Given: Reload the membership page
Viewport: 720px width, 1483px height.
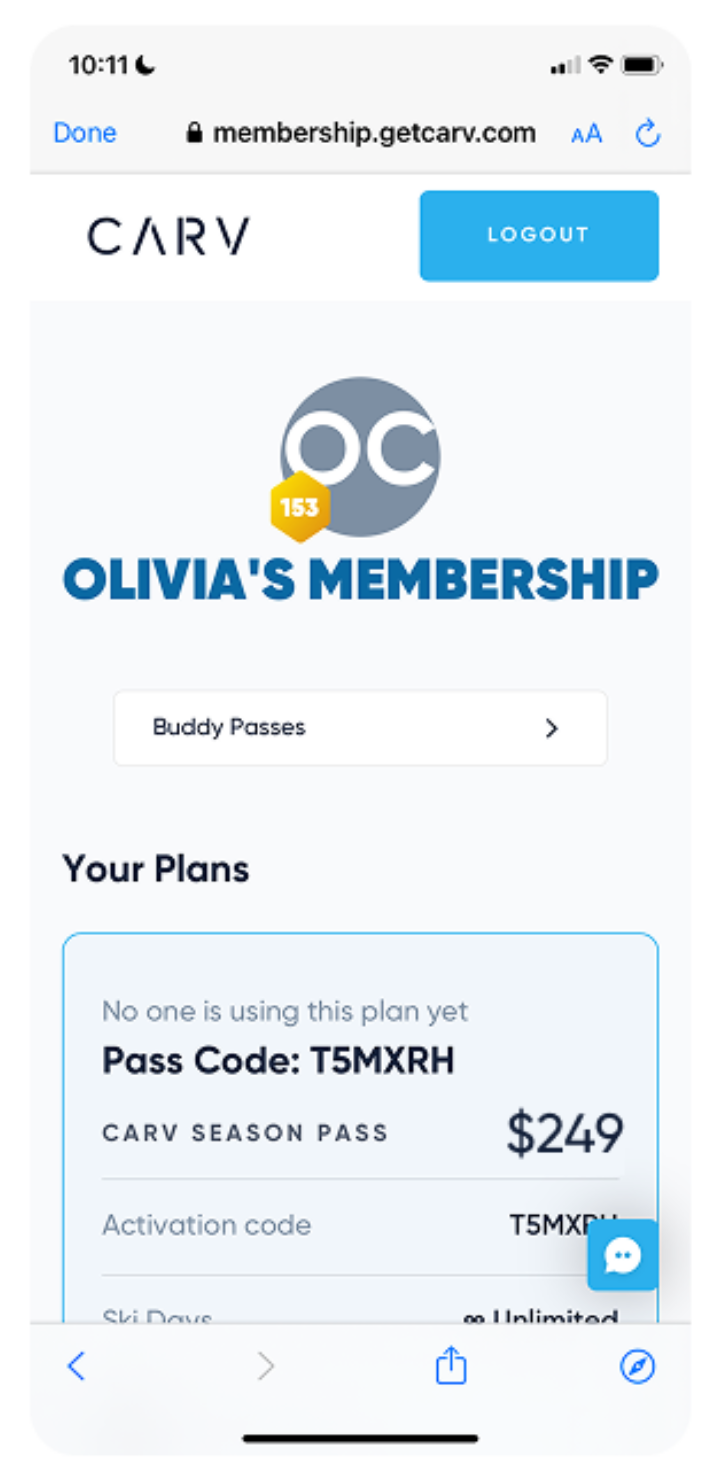Looking at the screenshot, I should (648, 133).
